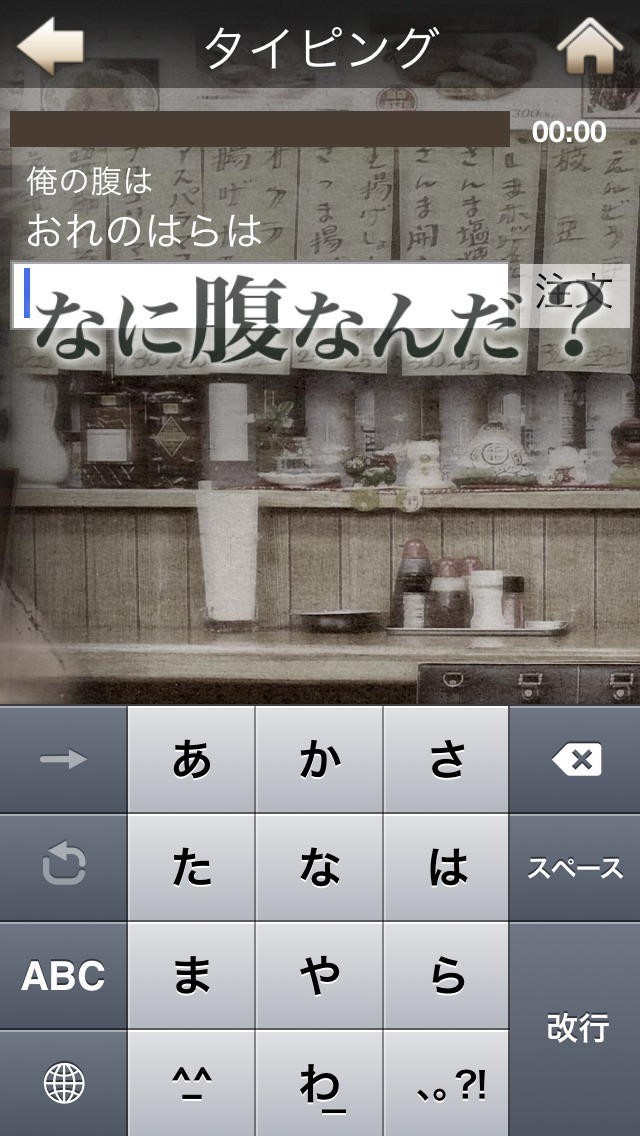Type the や key
The height and width of the screenshot is (1136, 640).
(319, 975)
